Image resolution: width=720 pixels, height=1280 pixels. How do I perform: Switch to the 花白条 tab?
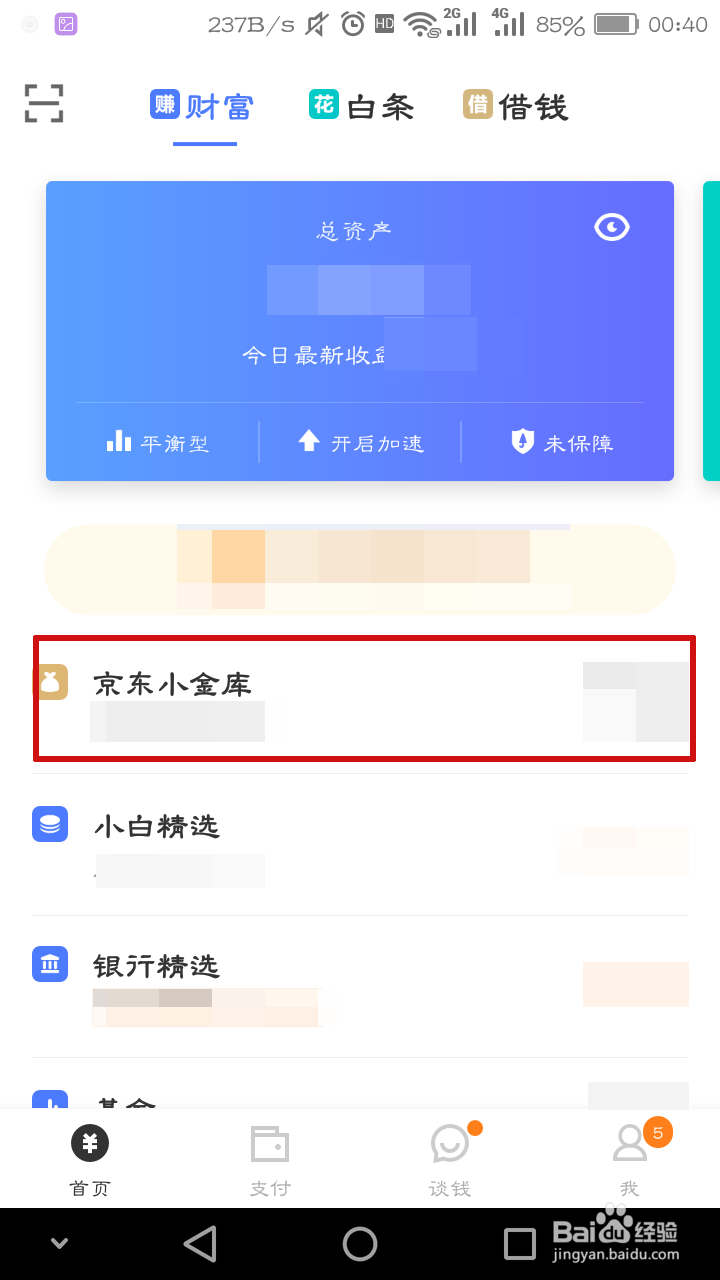363,104
